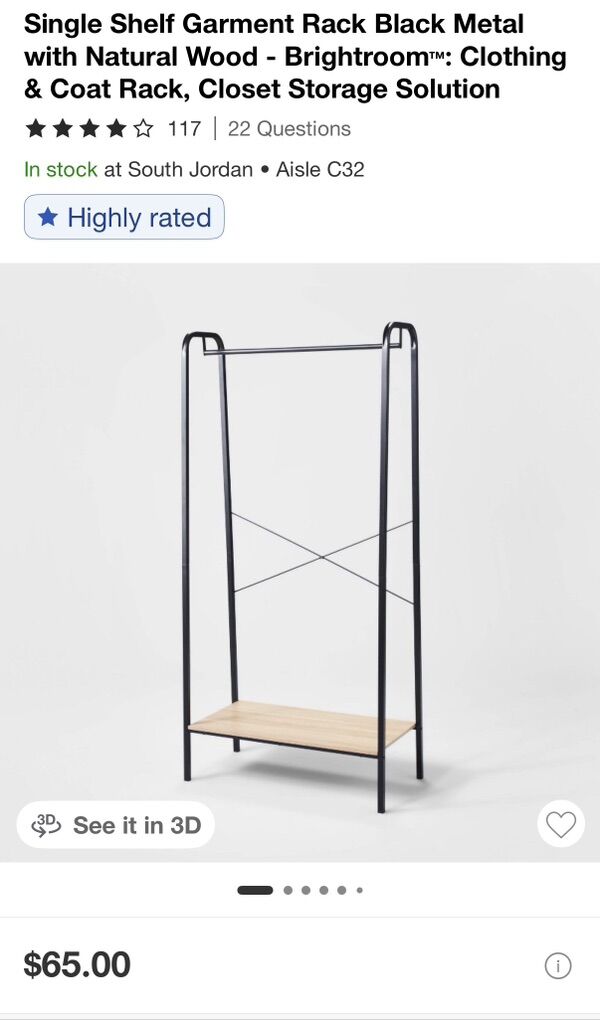Open price info icon next to $65.00
This screenshot has width=600, height=1020.
pos(557,965)
